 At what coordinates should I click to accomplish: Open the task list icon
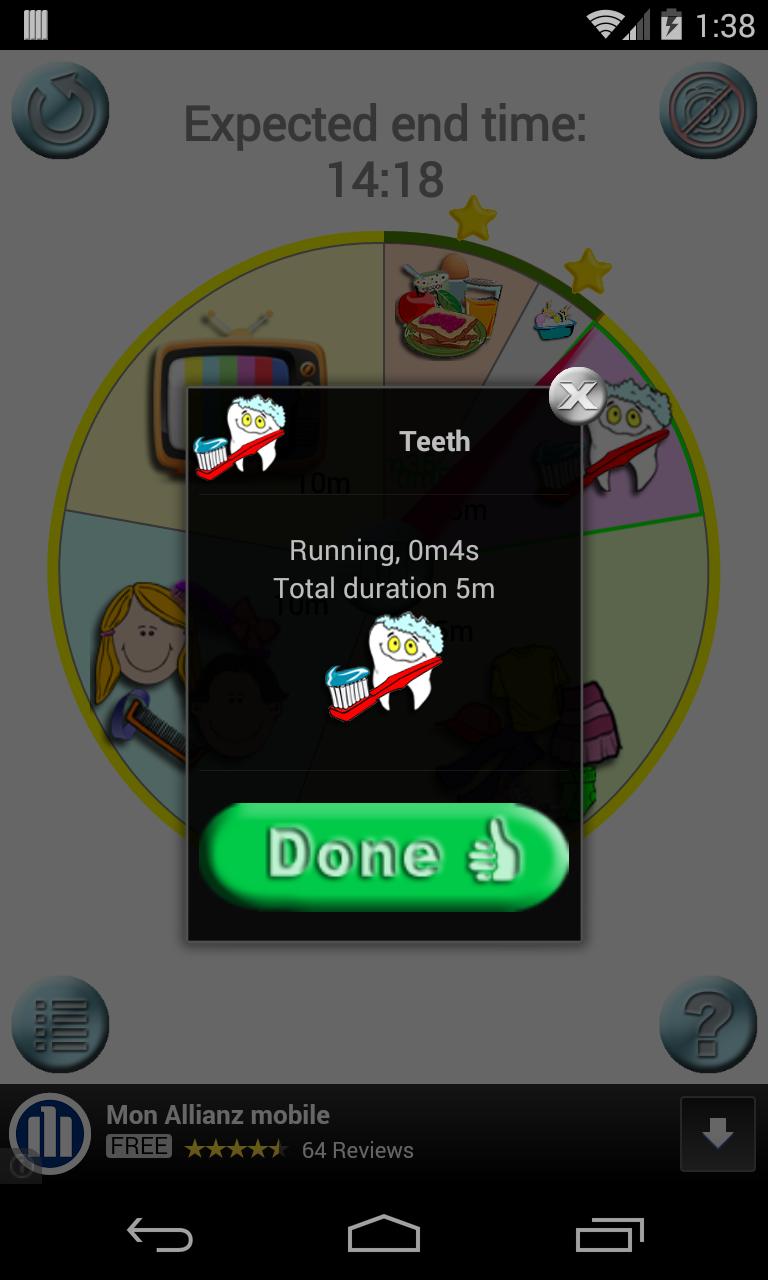point(60,1024)
